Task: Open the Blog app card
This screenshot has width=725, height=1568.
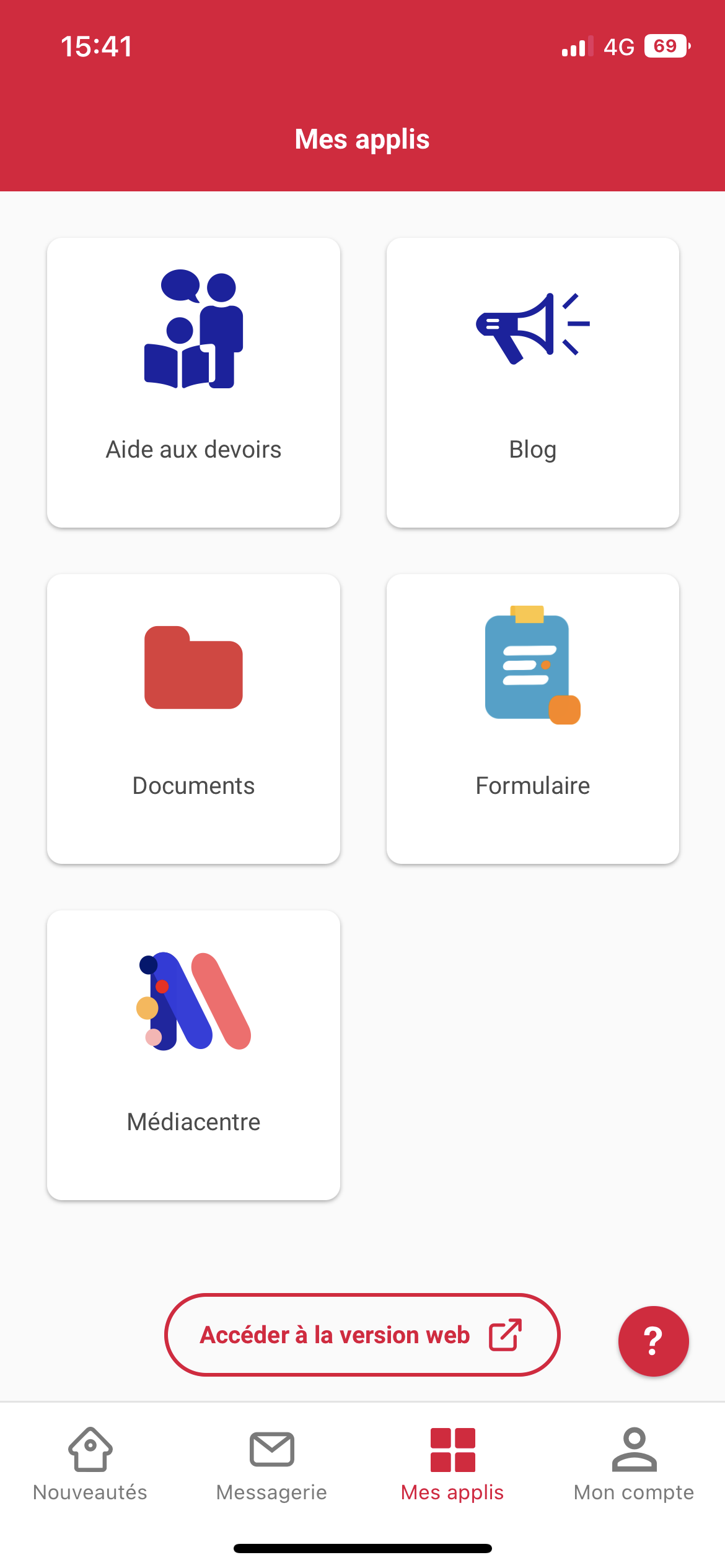Action: [532, 383]
